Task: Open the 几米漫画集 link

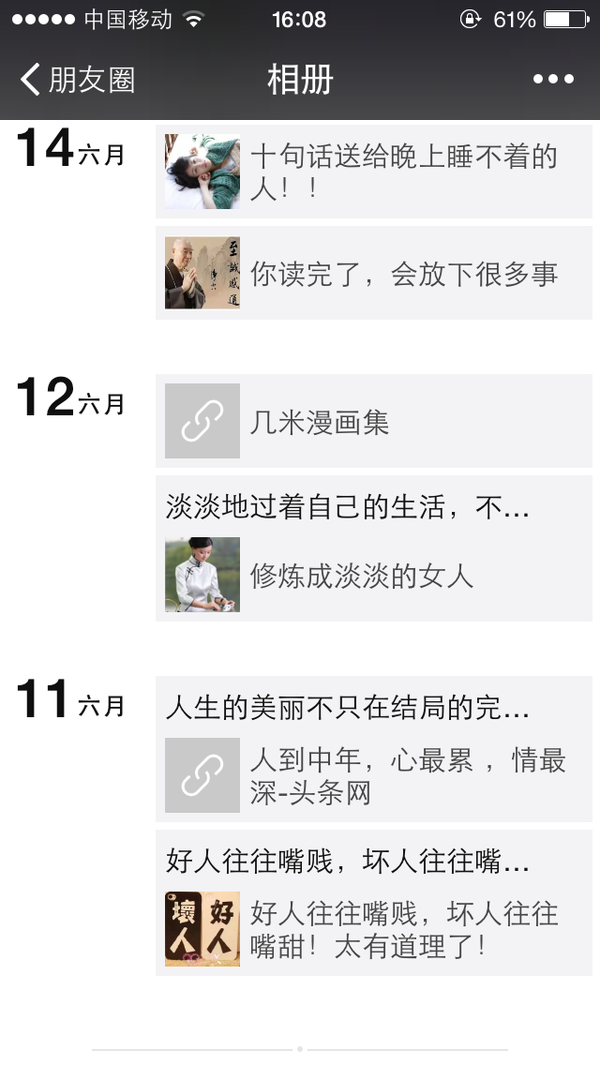Action: [374, 421]
